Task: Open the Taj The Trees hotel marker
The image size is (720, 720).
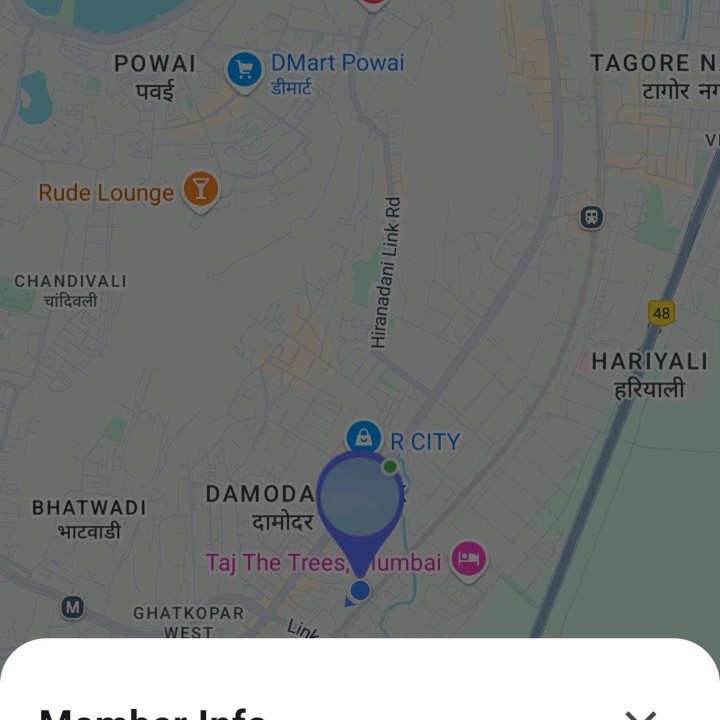Action: click(x=468, y=560)
